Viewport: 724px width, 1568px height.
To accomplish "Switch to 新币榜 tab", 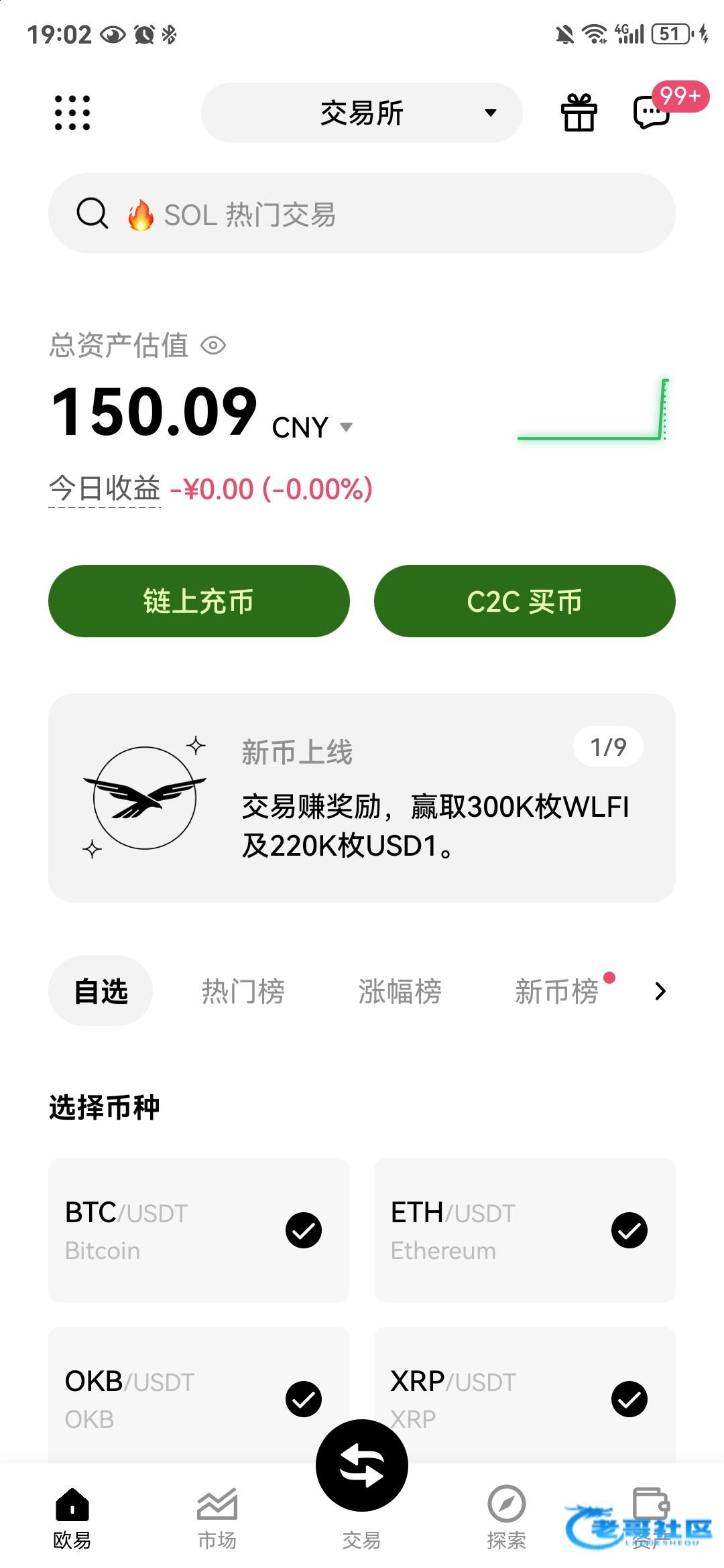I will coord(556,991).
